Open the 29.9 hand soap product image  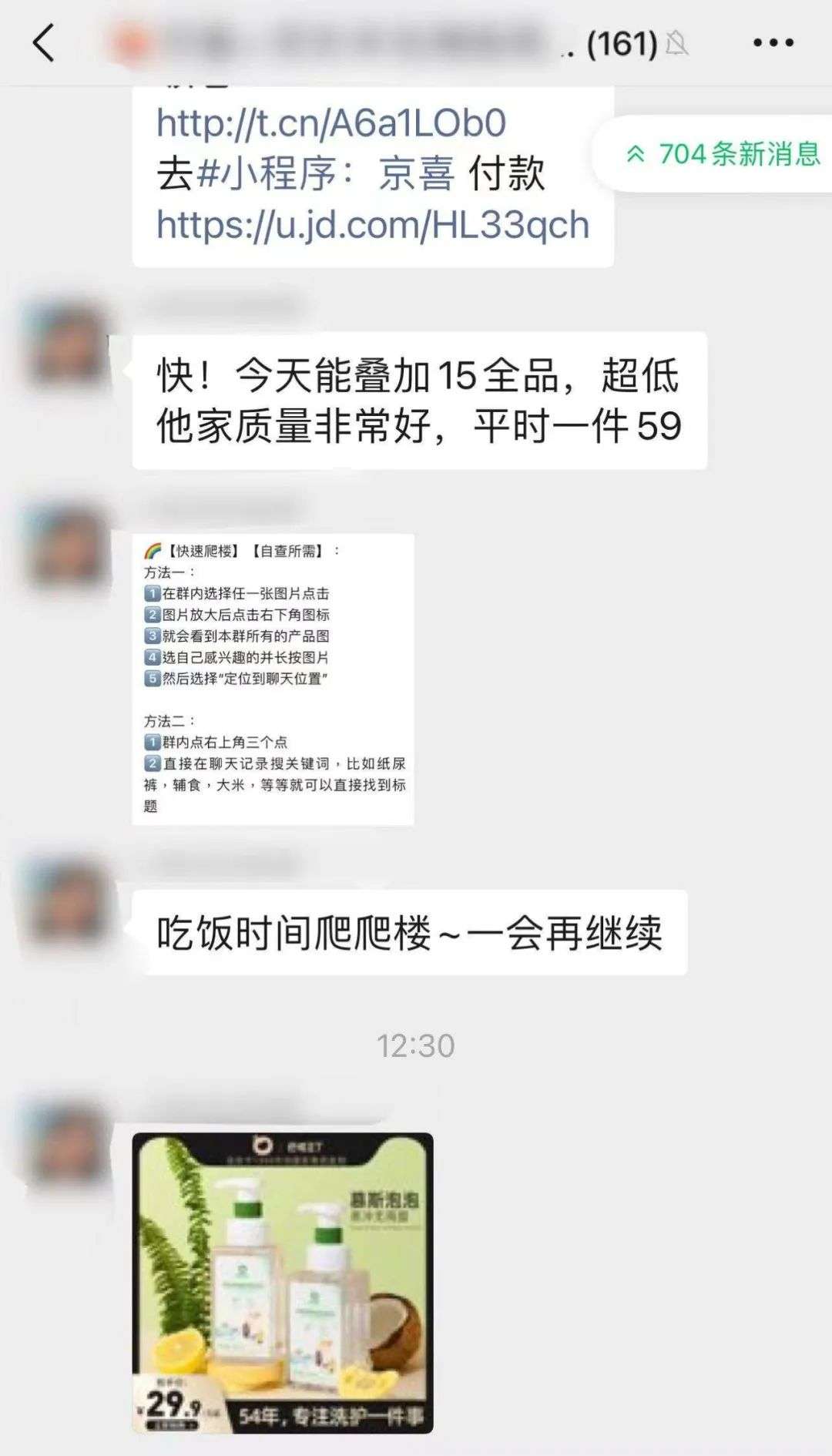pos(283,1282)
